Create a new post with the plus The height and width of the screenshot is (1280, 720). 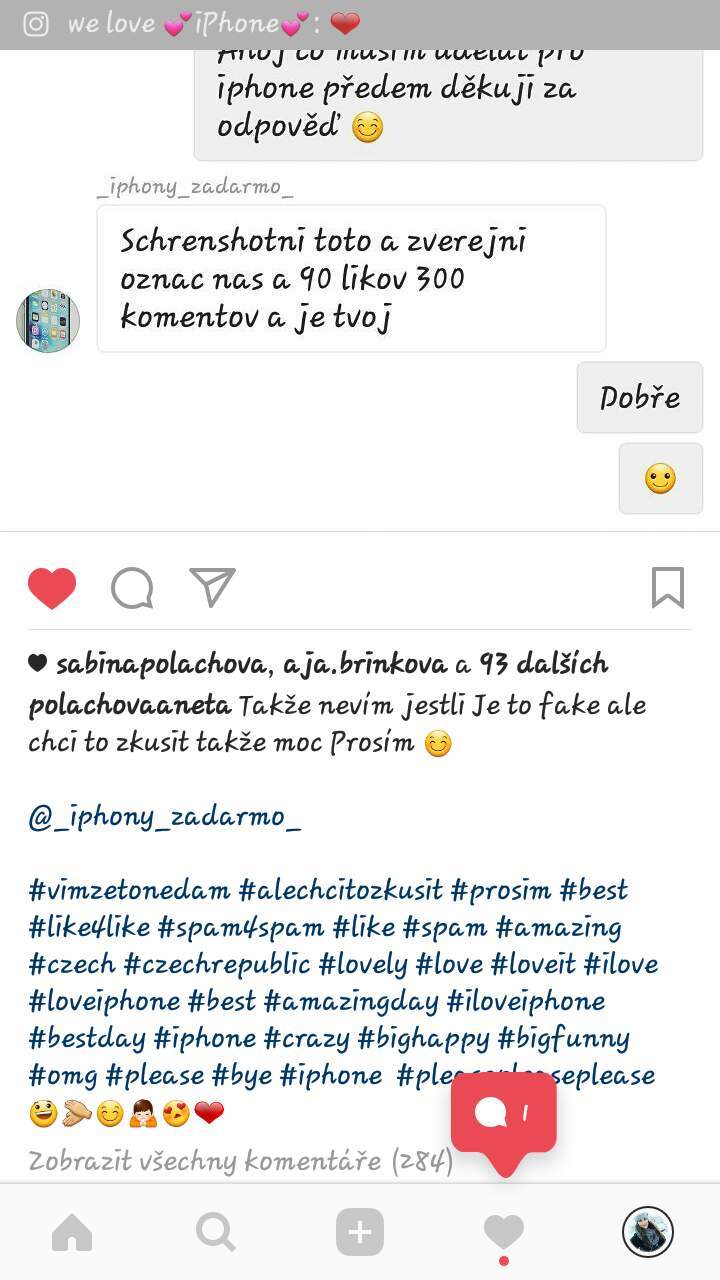[360, 1232]
